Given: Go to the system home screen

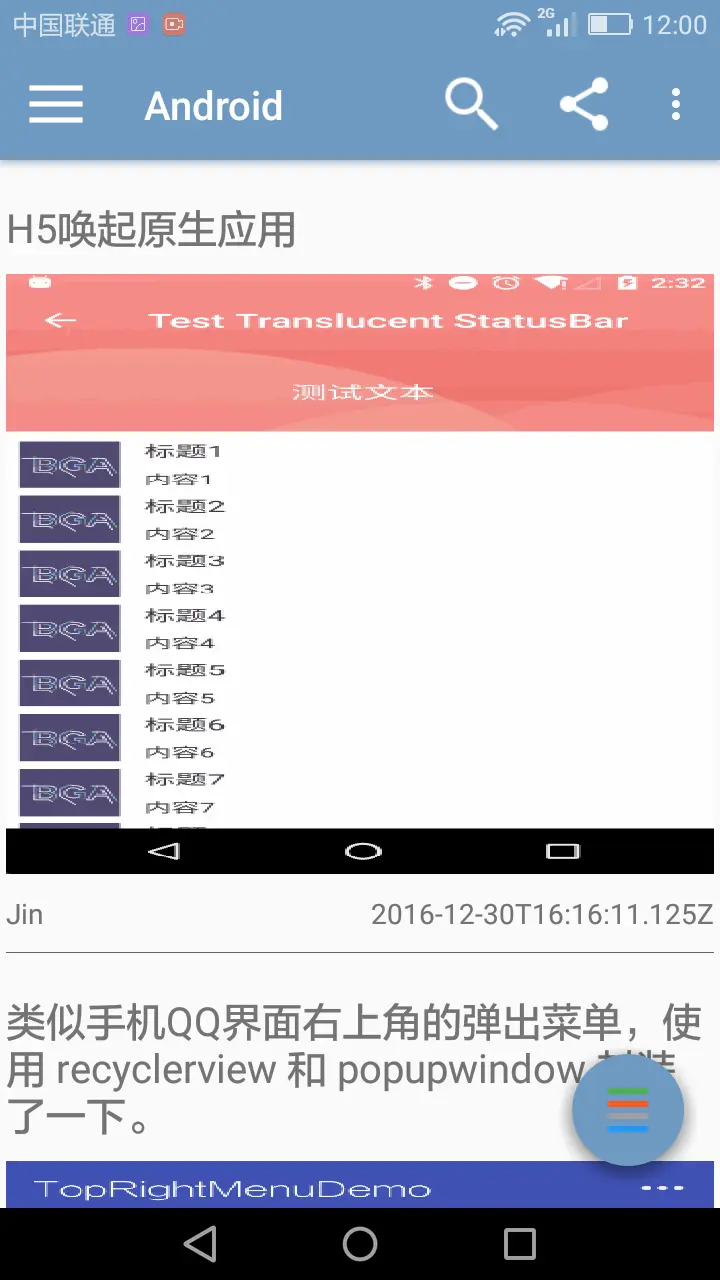Looking at the screenshot, I should [x=360, y=1244].
